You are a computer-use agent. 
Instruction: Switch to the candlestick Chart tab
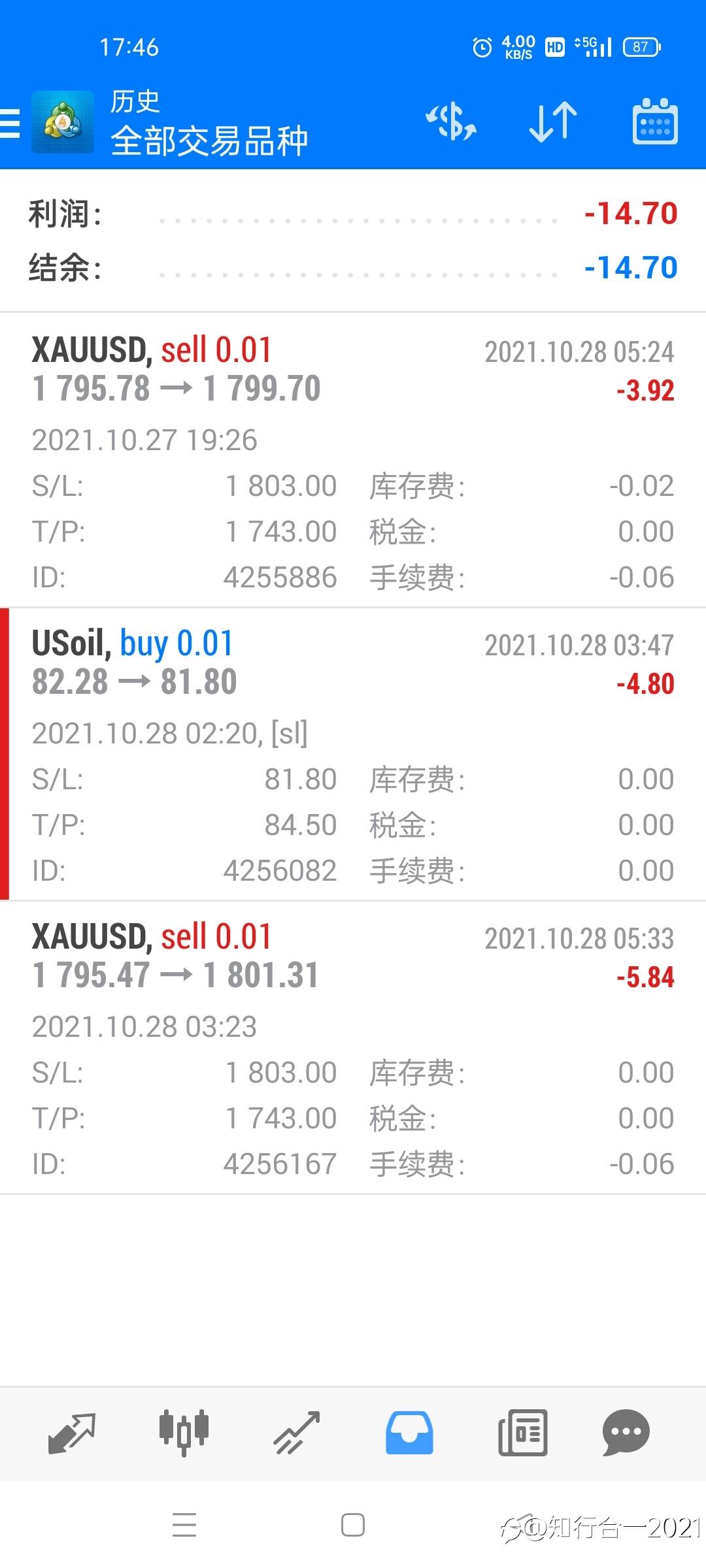184,1433
